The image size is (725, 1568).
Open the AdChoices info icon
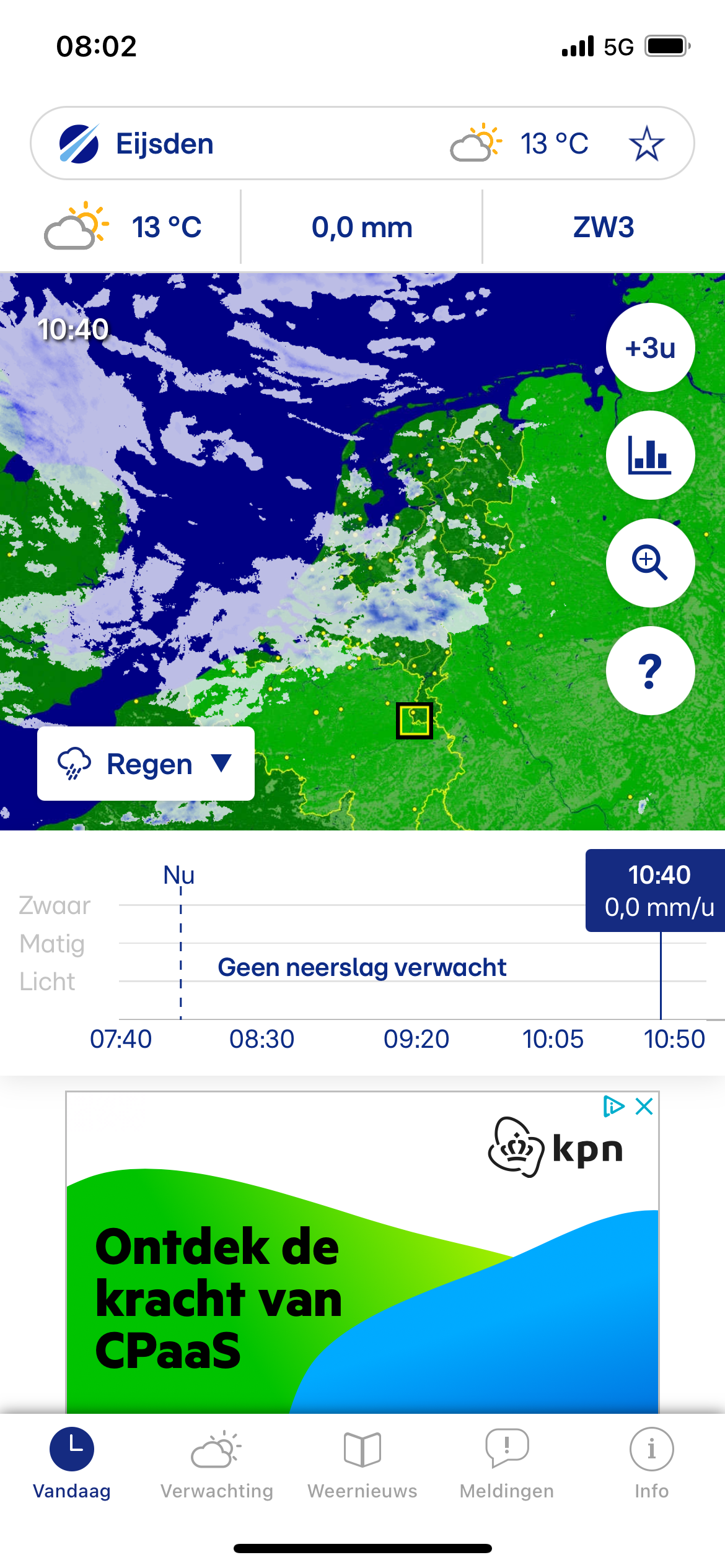pos(613,1107)
